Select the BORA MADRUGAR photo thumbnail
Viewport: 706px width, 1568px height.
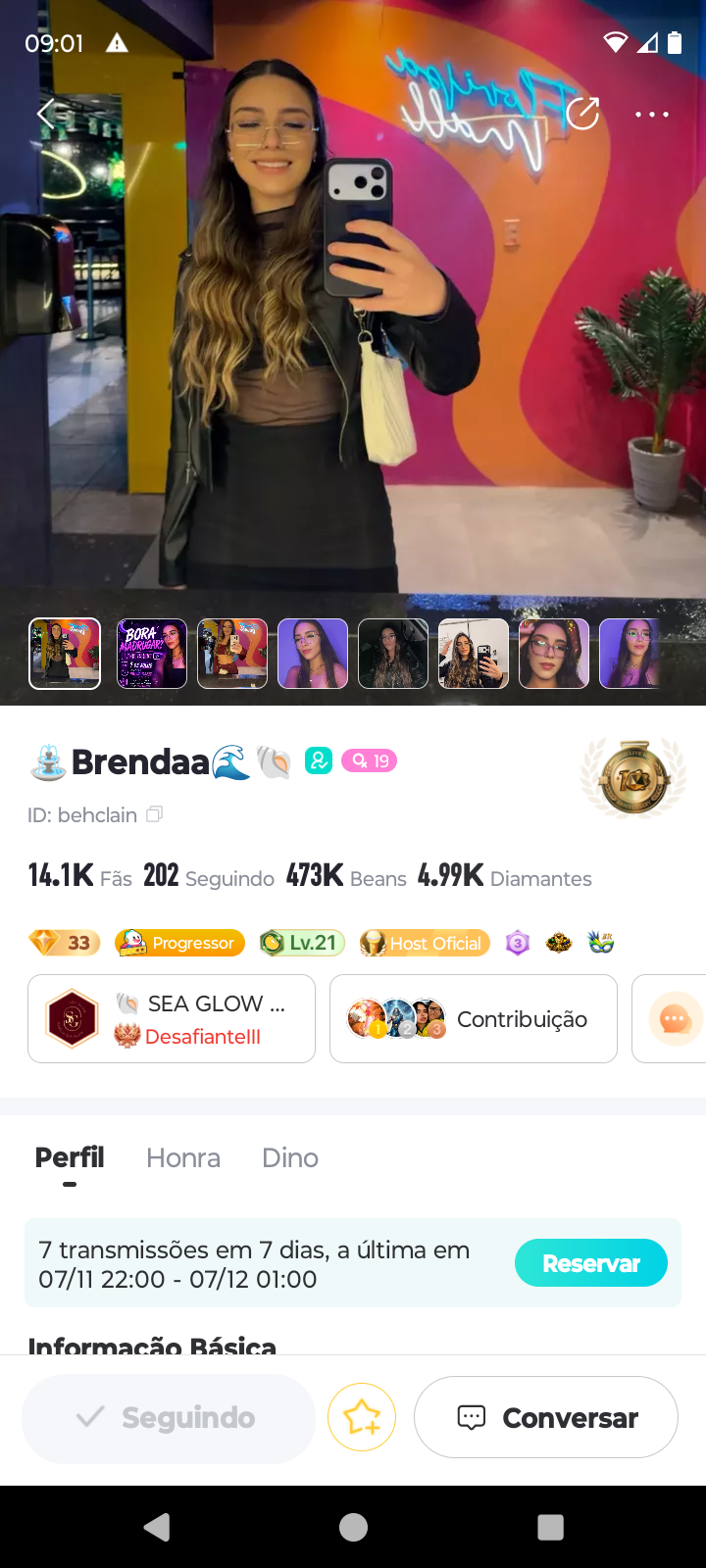click(152, 654)
